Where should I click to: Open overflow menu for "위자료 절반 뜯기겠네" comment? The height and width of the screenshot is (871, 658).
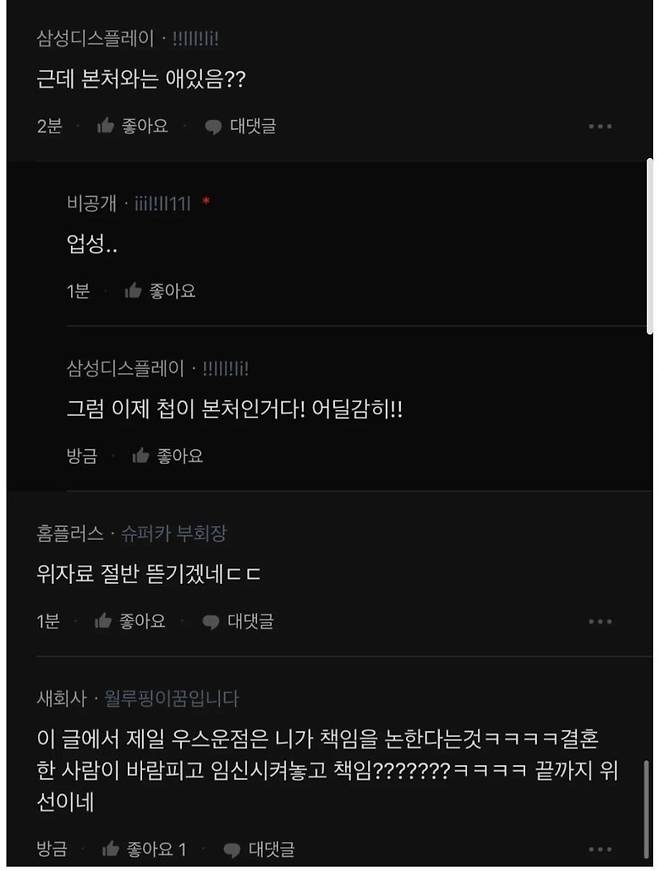point(600,621)
